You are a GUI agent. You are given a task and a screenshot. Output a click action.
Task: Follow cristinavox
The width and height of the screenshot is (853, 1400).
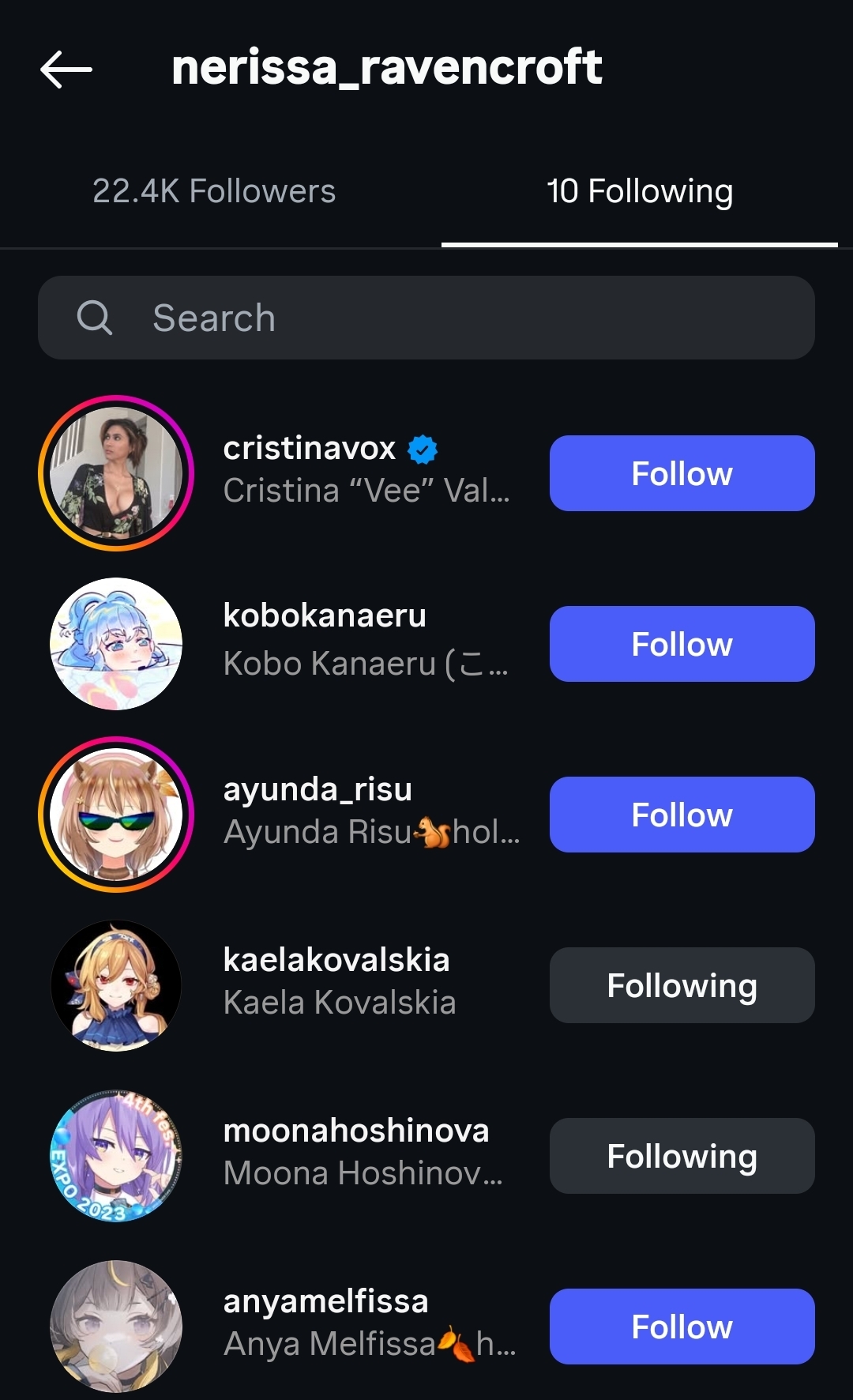(x=682, y=473)
